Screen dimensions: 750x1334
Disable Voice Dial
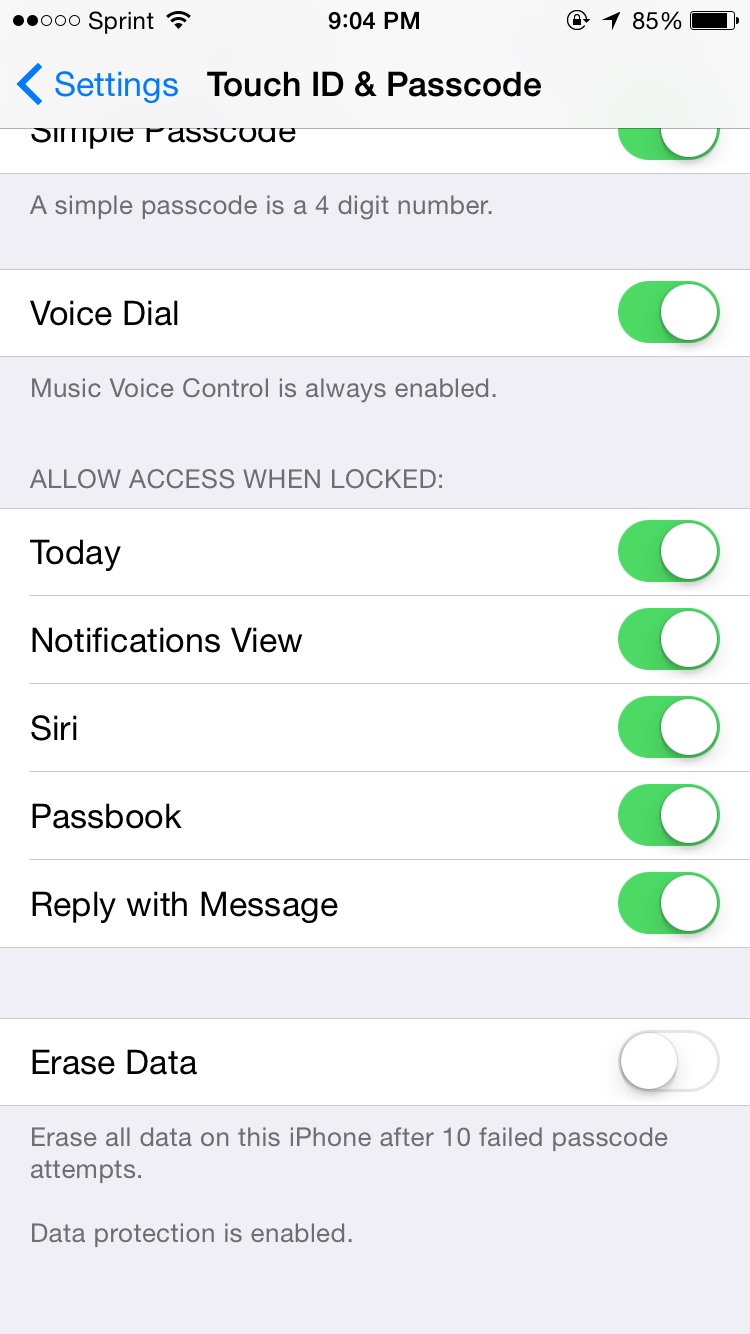(669, 313)
